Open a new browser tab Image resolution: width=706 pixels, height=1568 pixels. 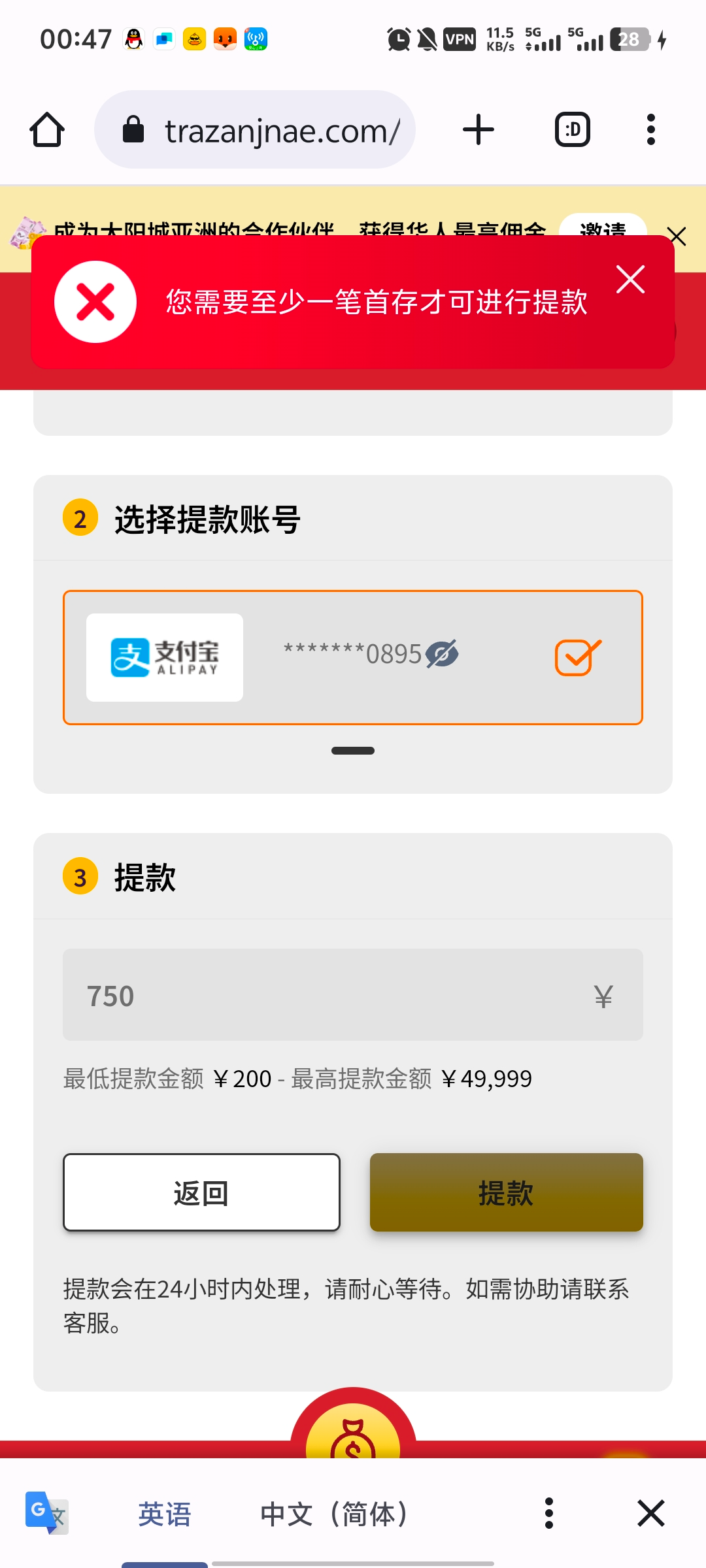coord(478,130)
